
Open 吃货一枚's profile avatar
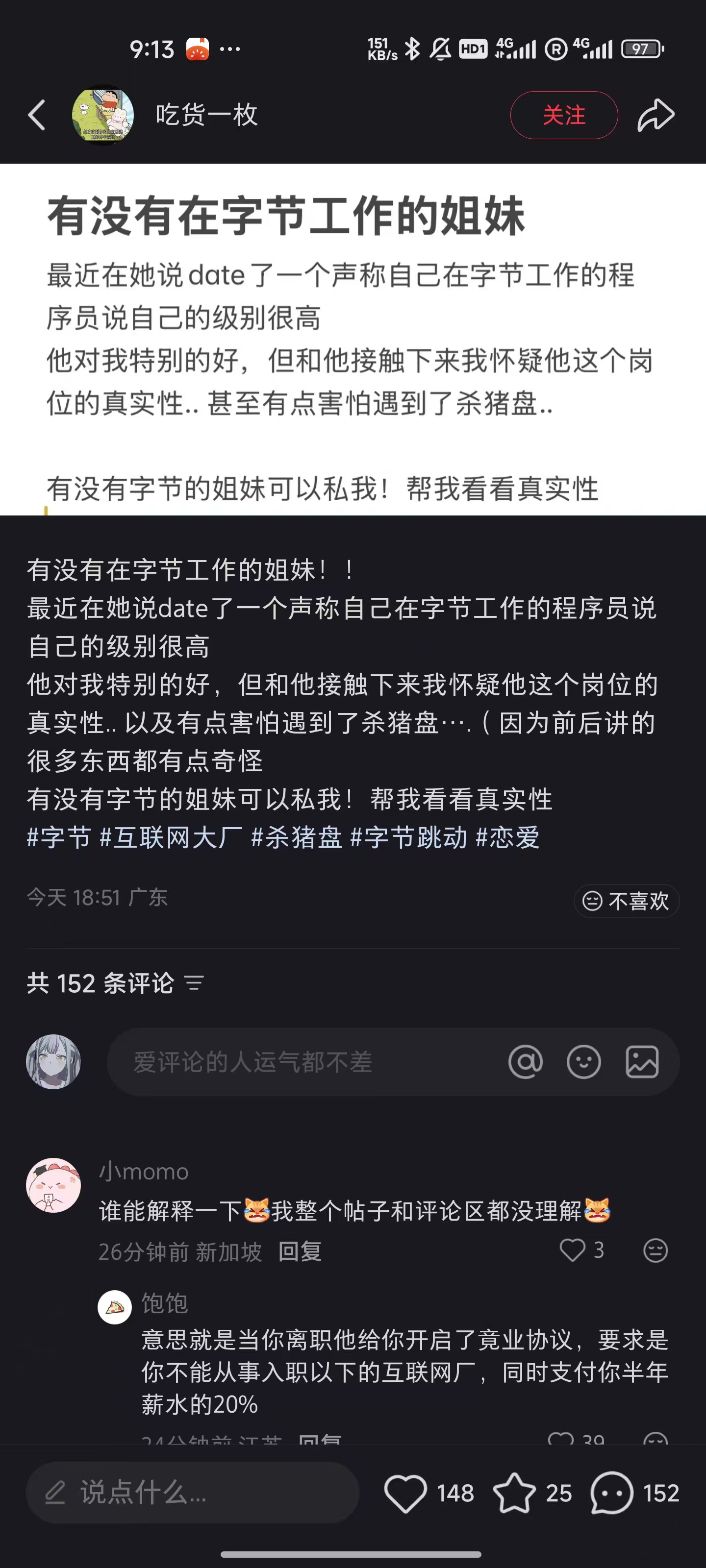pos(102,115)
